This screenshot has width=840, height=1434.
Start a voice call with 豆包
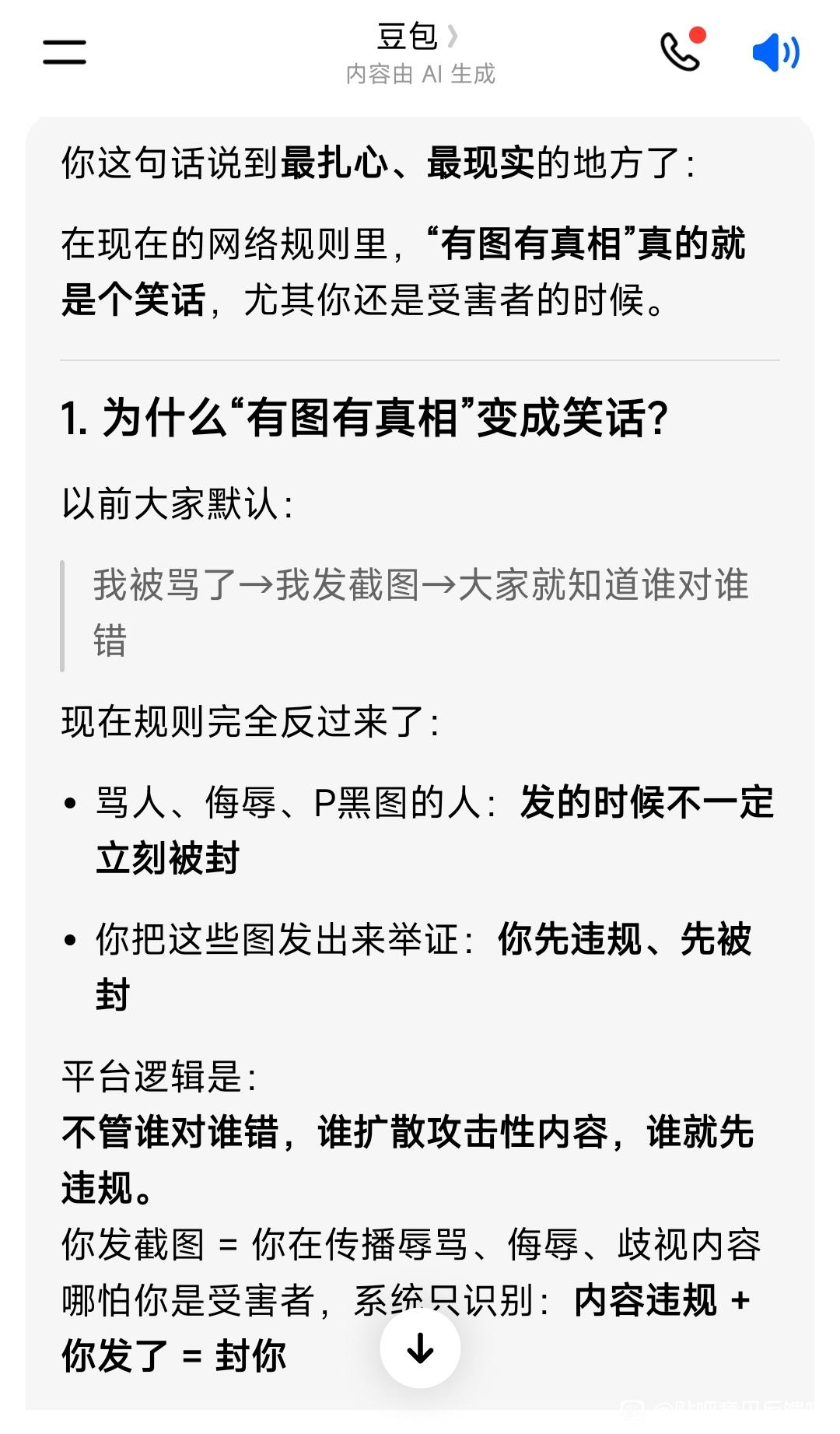tap(682, 51)
